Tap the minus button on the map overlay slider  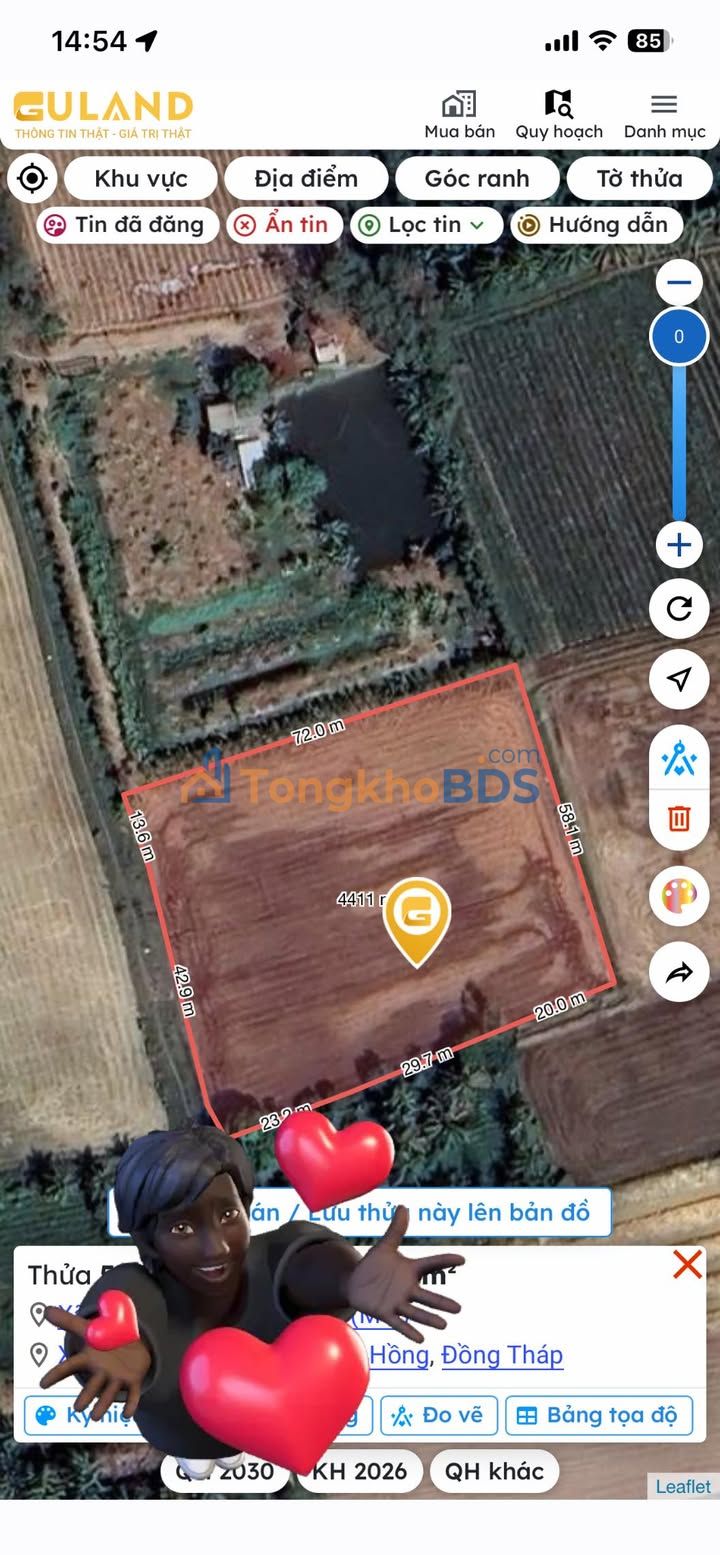tap(679, 282)
